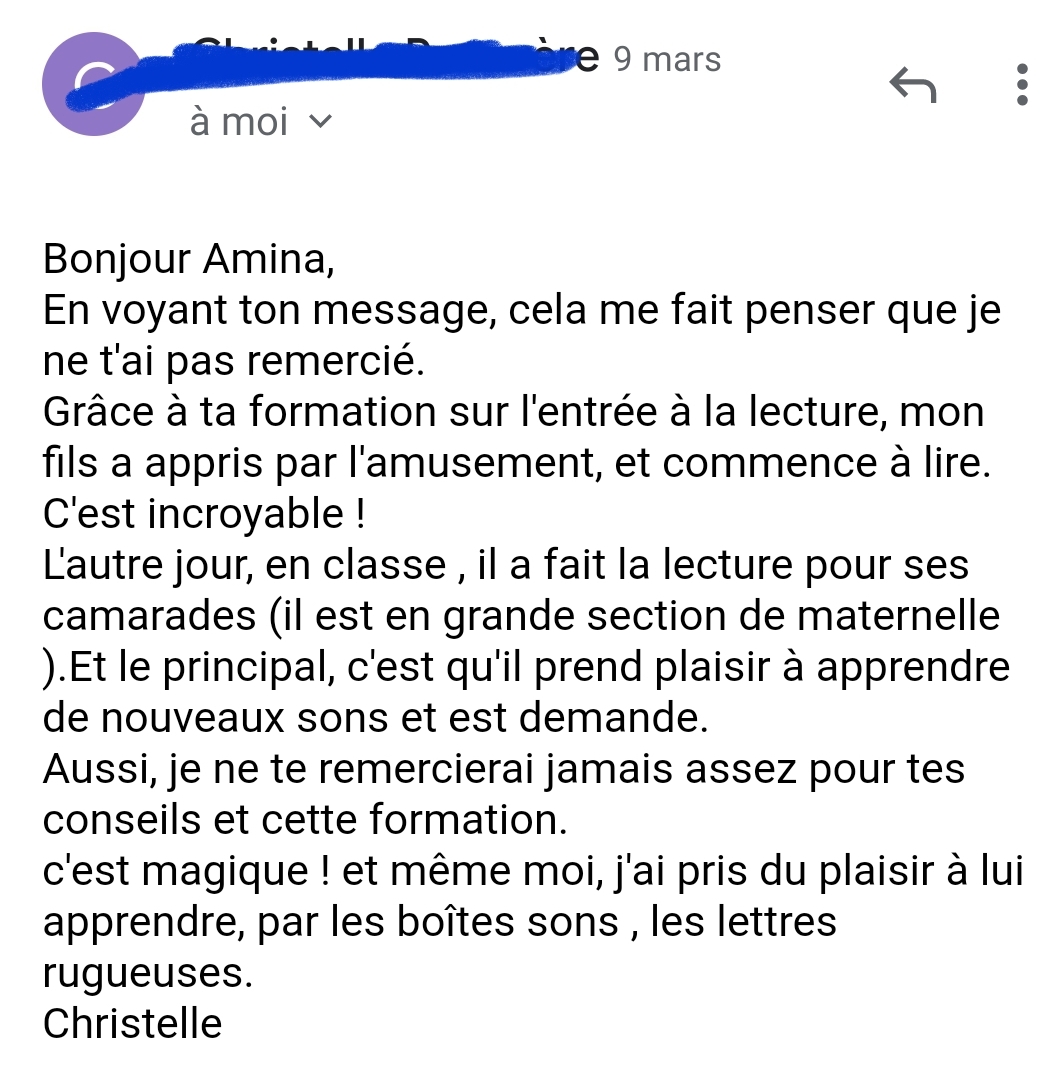Tap the sender's purple avatar
This screenshot has height=1088, width=1057.
(x=90, y=85)
